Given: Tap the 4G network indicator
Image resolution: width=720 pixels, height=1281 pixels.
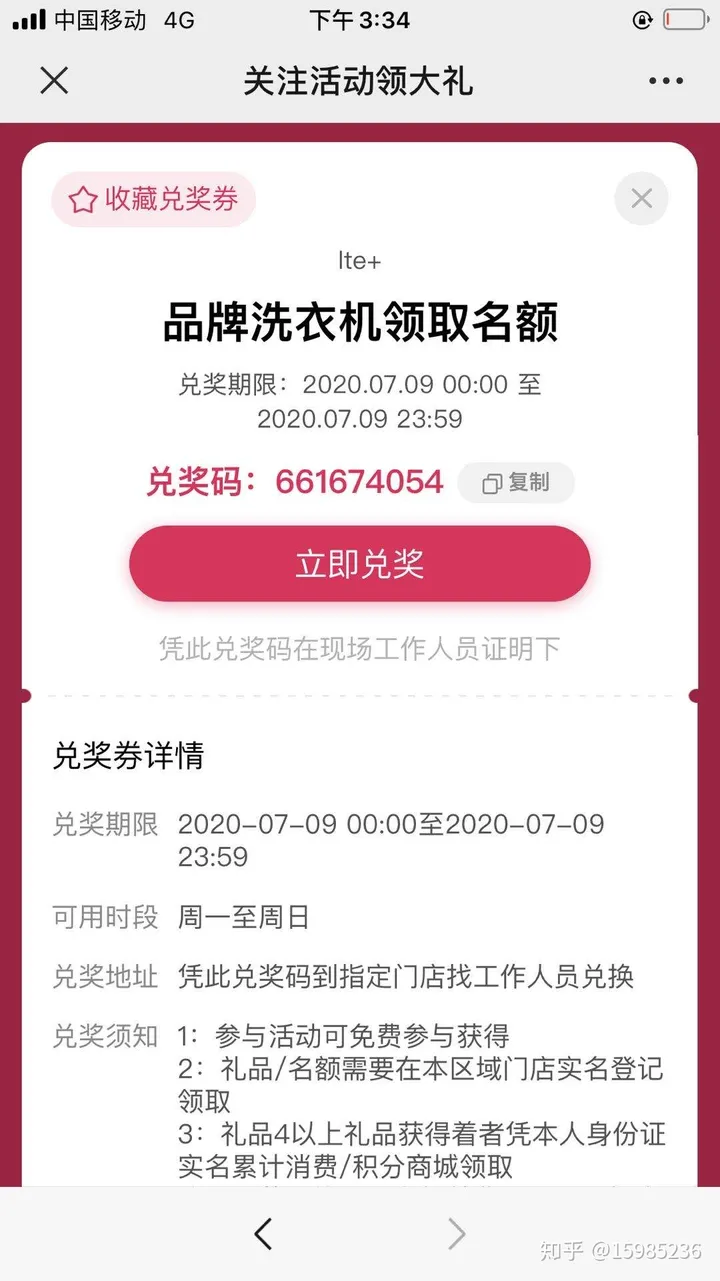Looking at the screenshot, I should [x=178, y=19].
